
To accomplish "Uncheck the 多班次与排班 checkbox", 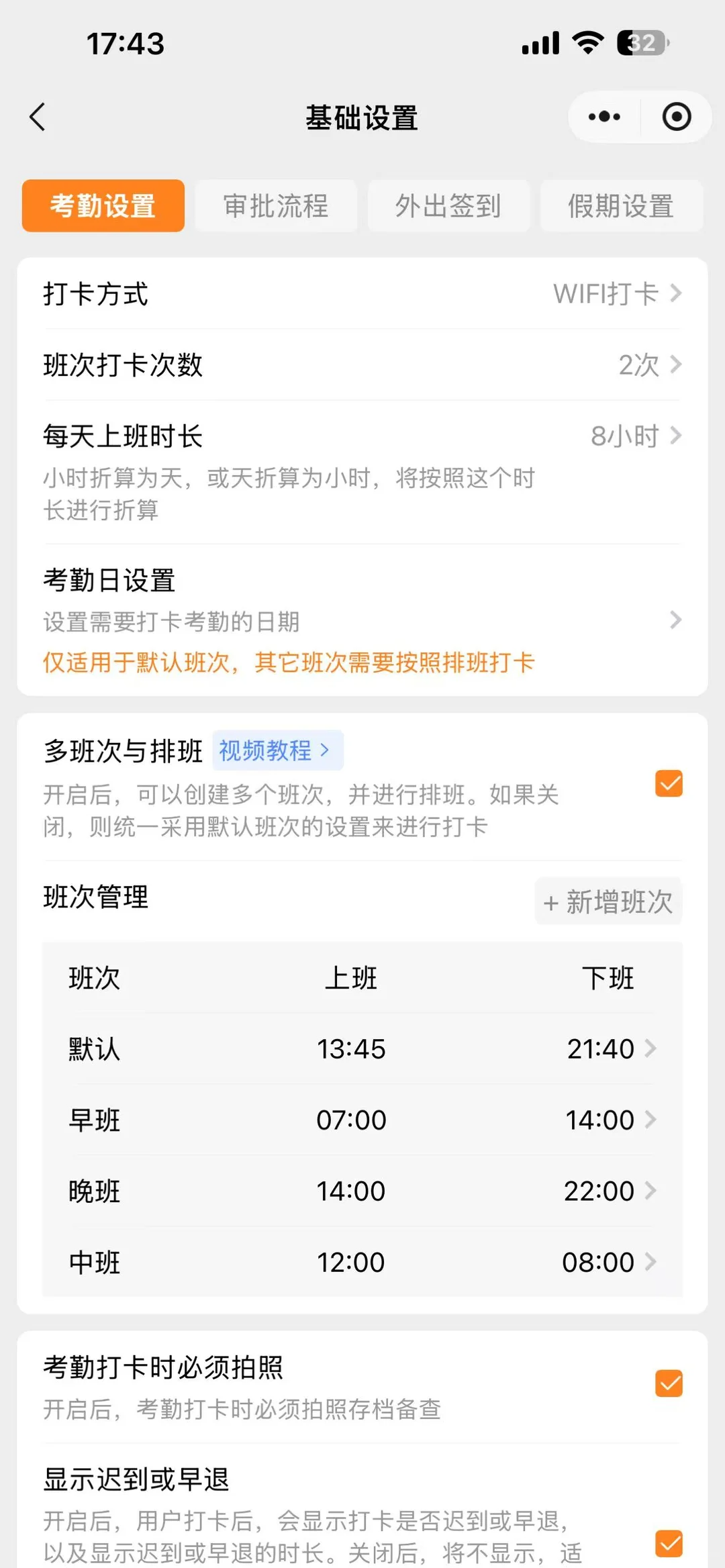I will pos(668,783).
